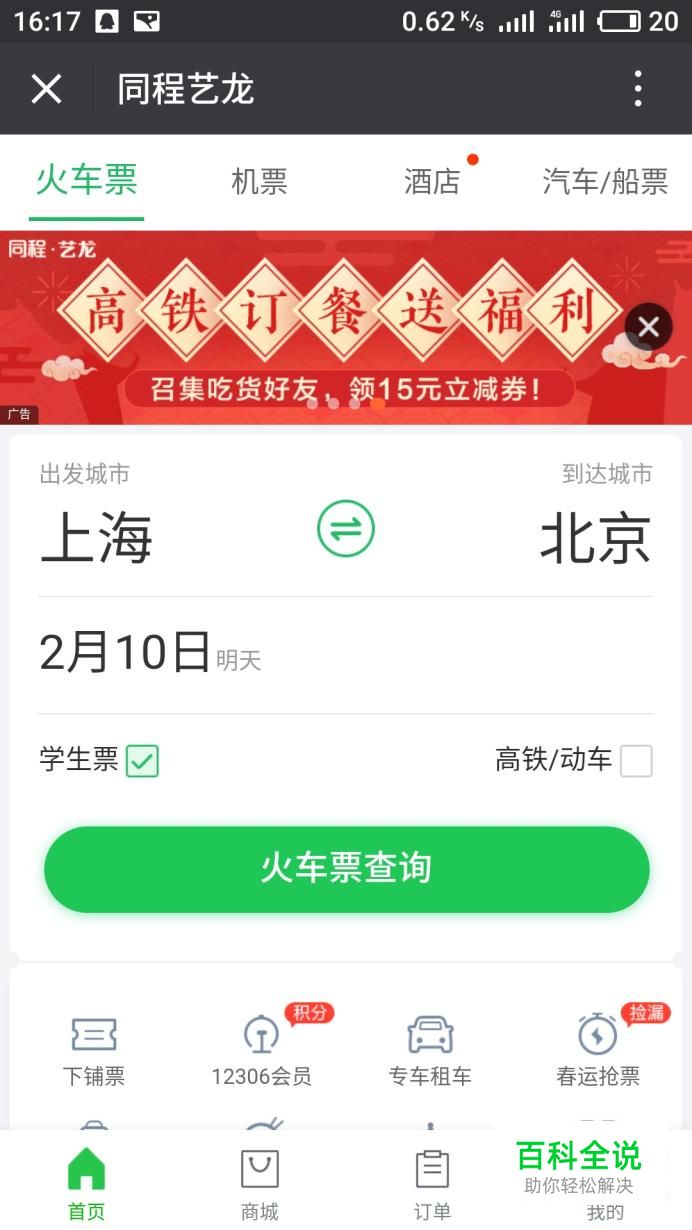Switch to the 机票 tab
The width and height of the screenshot is (692, 1230).
pyautogui.click(x=259, y=181)
